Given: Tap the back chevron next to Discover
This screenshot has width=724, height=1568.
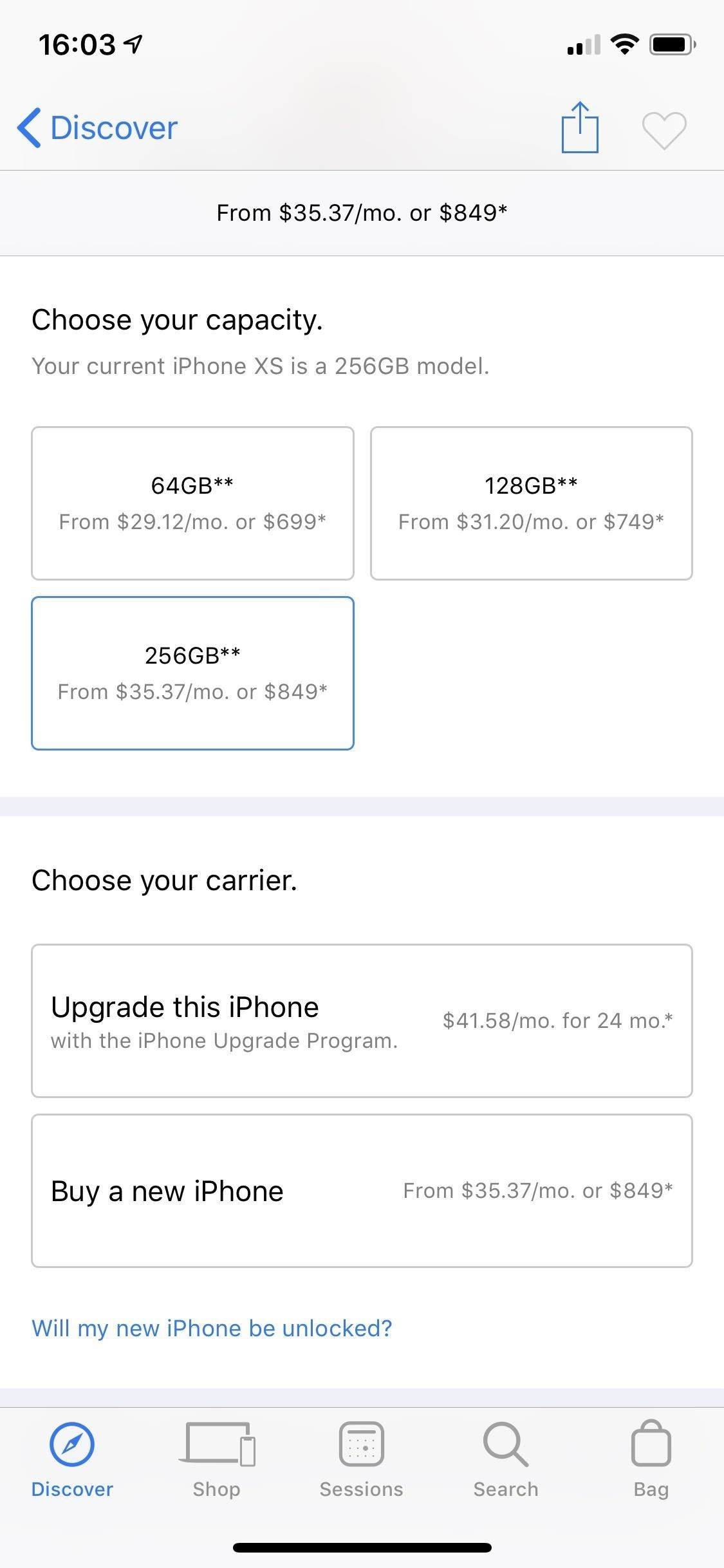Looking at the screenshot, I should point(29,128).
